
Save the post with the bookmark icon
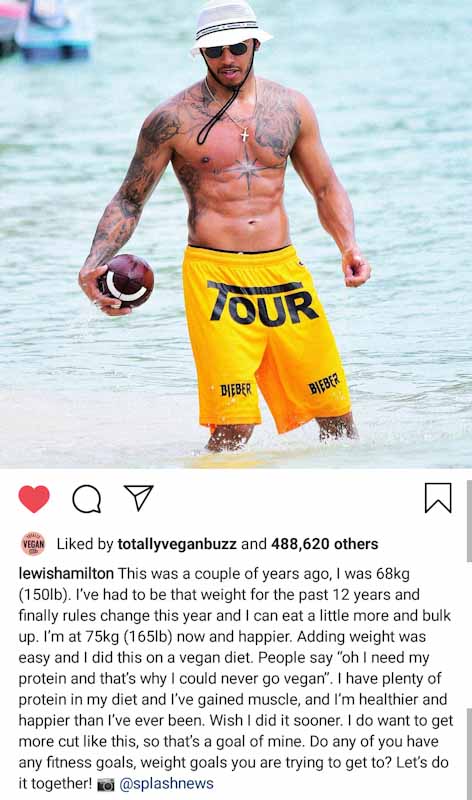click(438, 497)
